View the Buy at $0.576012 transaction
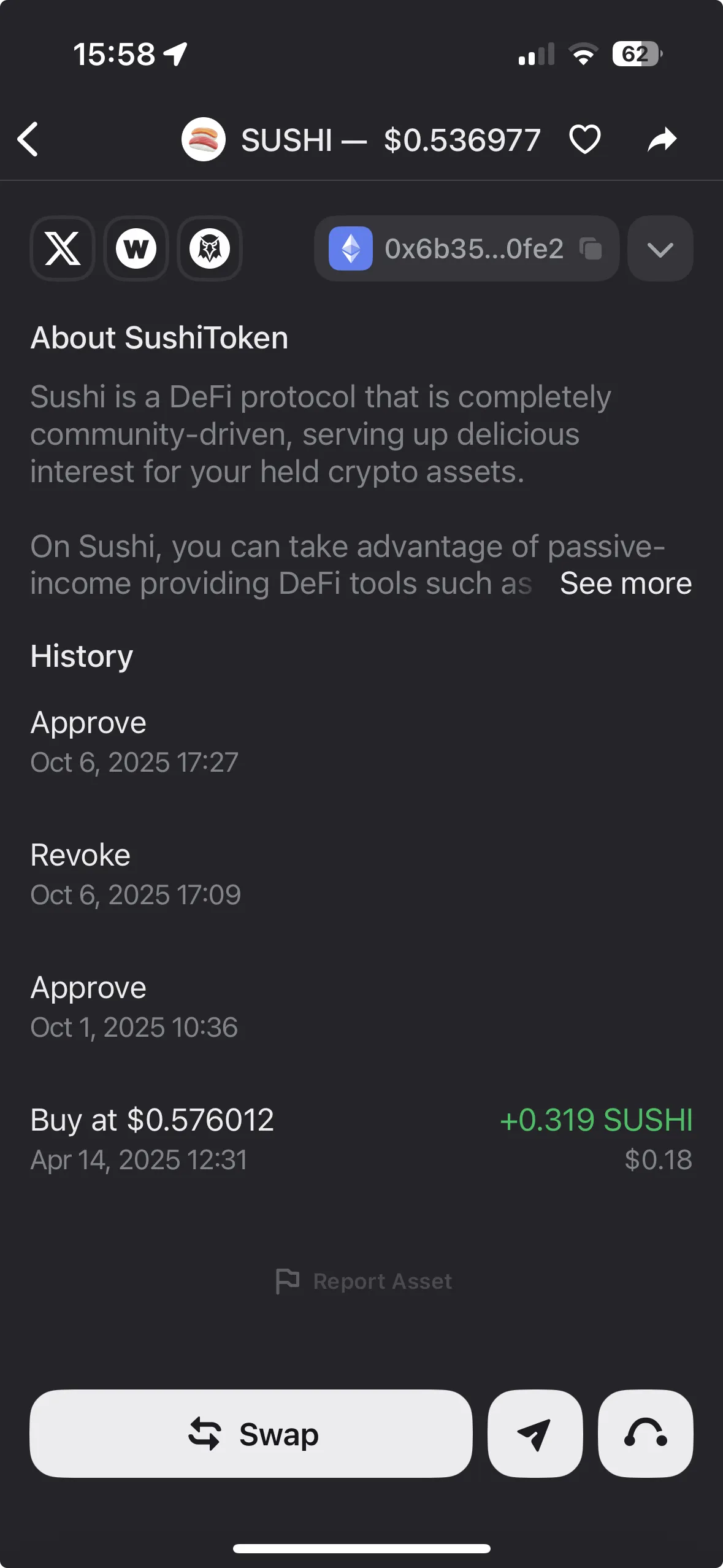This screenshot has height=1568, width=723. tap(361, 1139)
